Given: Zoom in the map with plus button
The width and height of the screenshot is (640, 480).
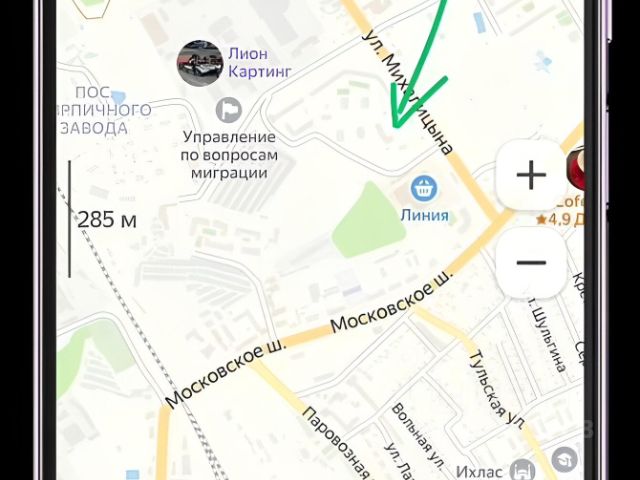Looking at the screenshot, I should tap(531, 175).
